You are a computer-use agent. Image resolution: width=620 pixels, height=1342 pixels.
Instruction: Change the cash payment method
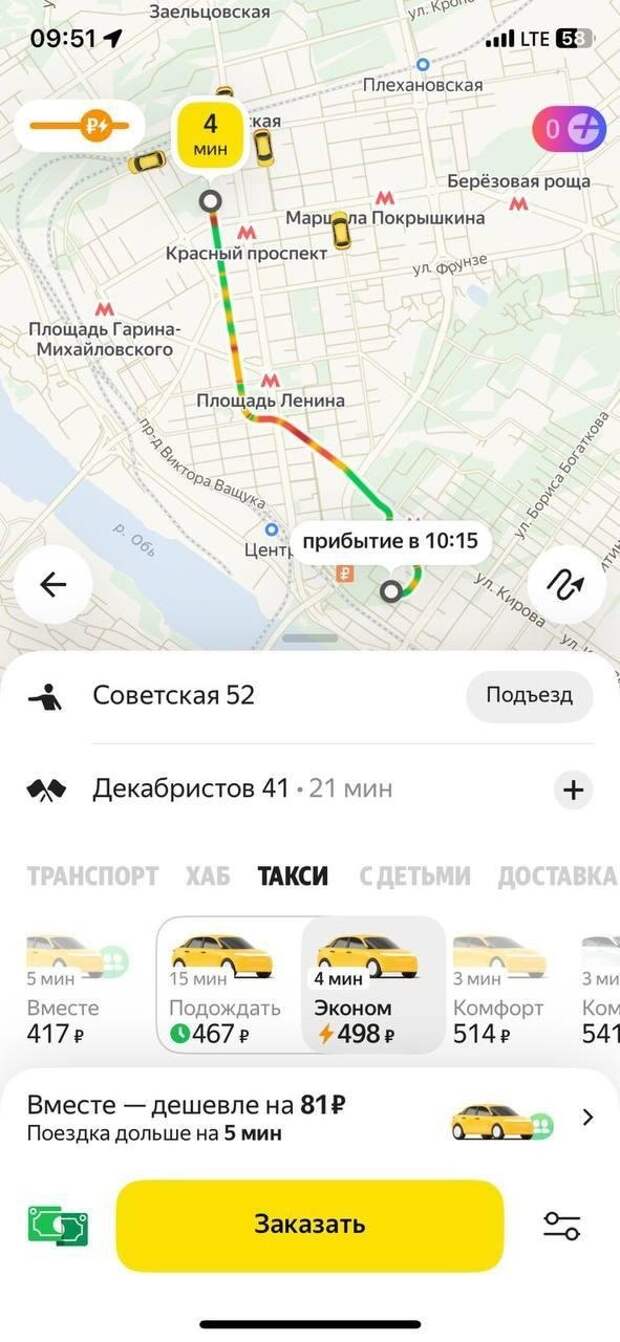point(57,1225)
